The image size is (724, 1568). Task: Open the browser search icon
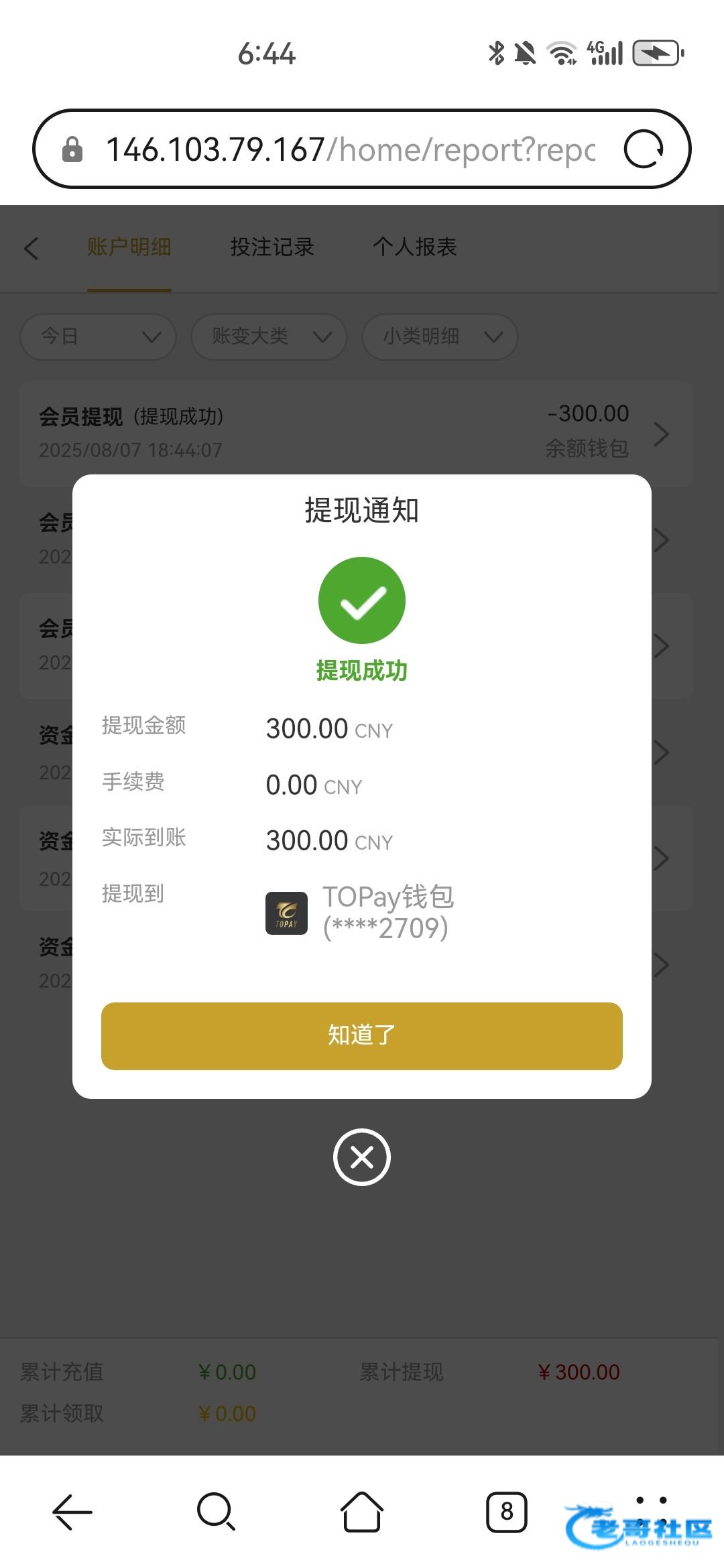click(217, 1512)
